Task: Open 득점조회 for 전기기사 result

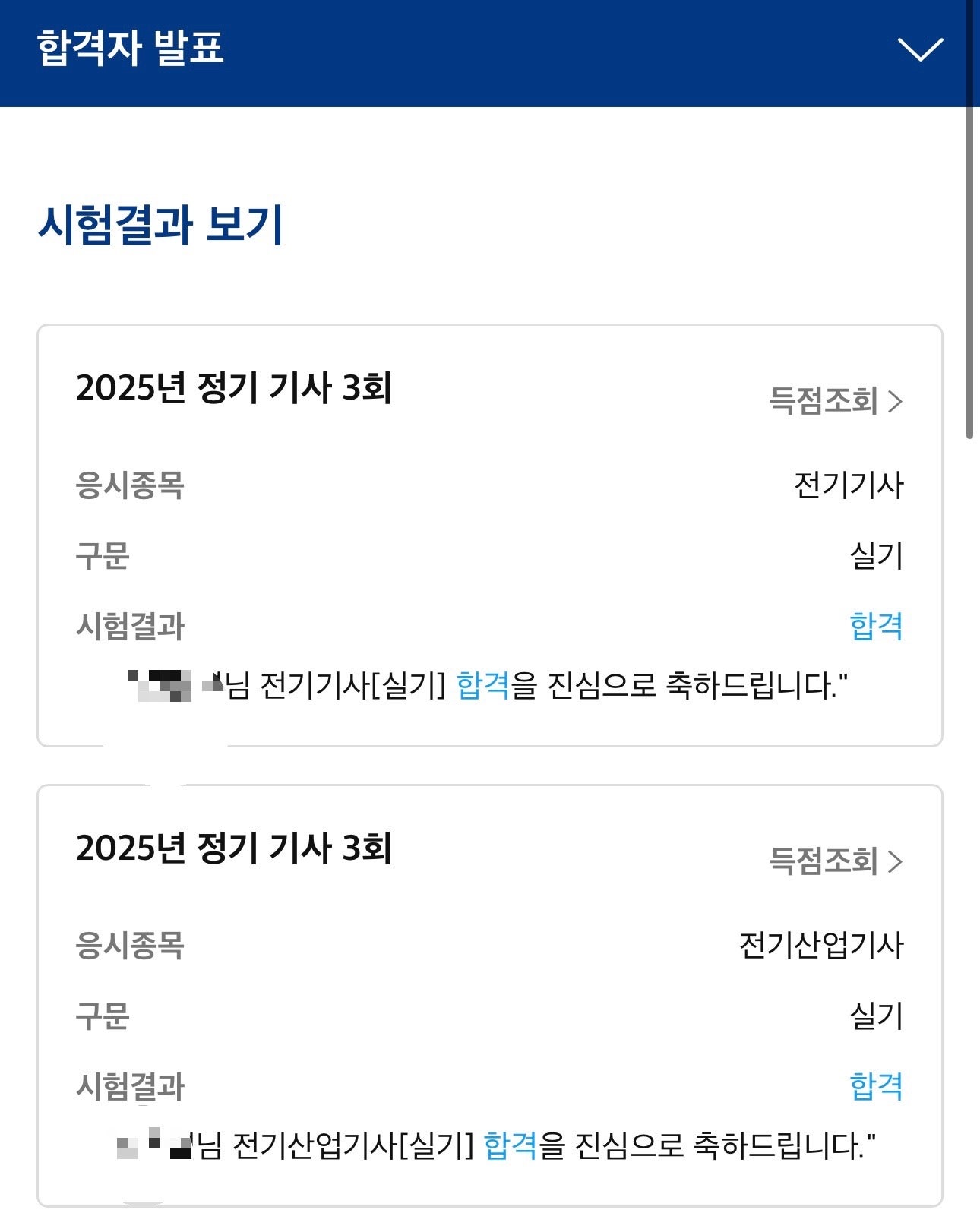Action: click(x=835, y=400)
